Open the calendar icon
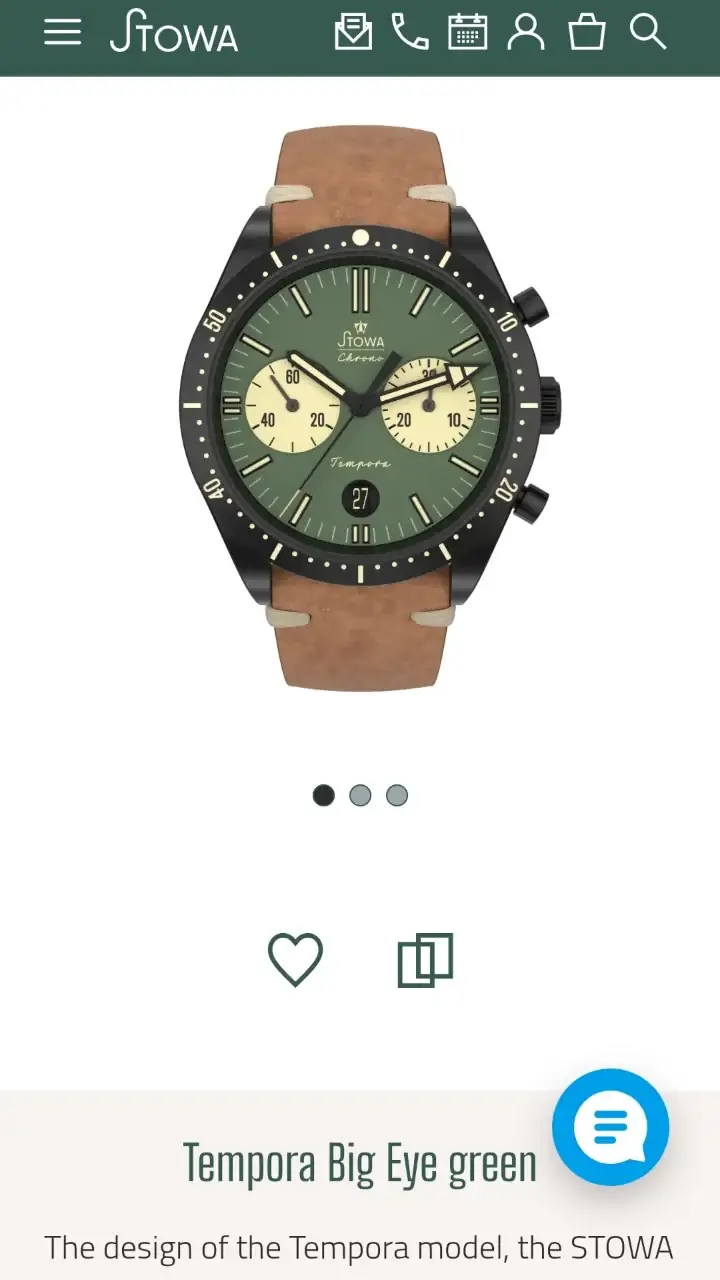Image resolution: width=720 pixels, height=1280 pixels. (467, 32)
